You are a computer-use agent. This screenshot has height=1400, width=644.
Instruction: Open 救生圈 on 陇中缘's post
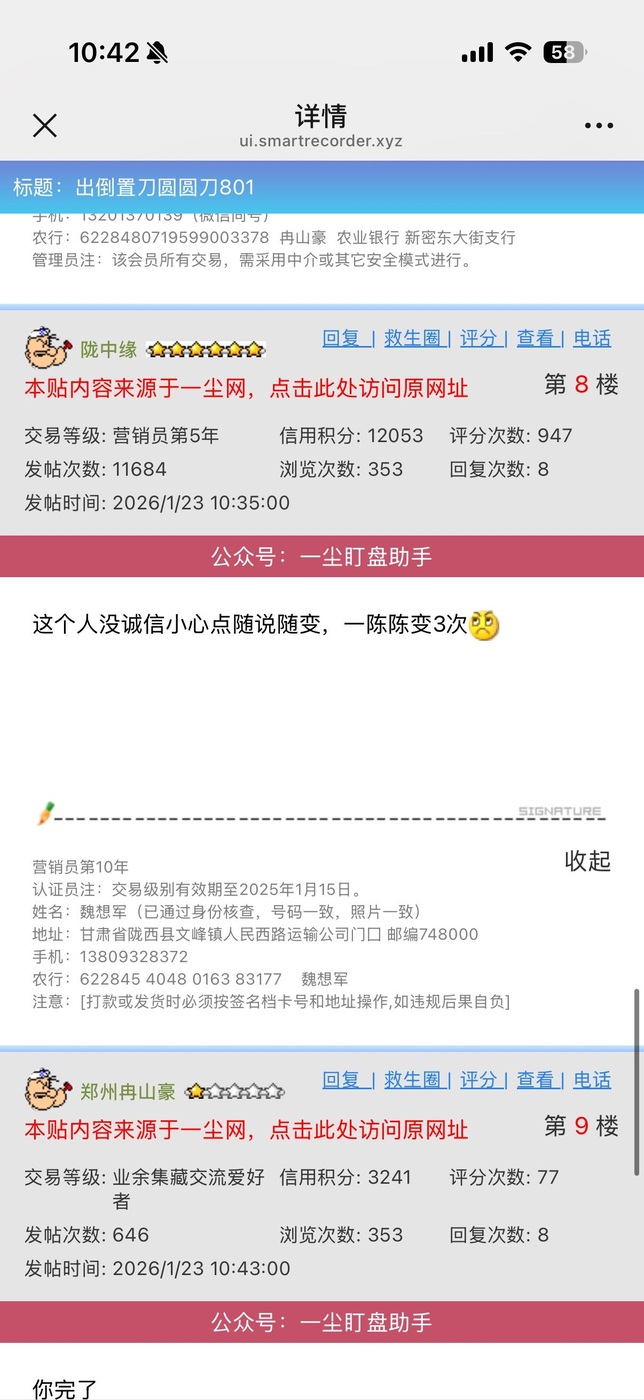coord(412,338)
